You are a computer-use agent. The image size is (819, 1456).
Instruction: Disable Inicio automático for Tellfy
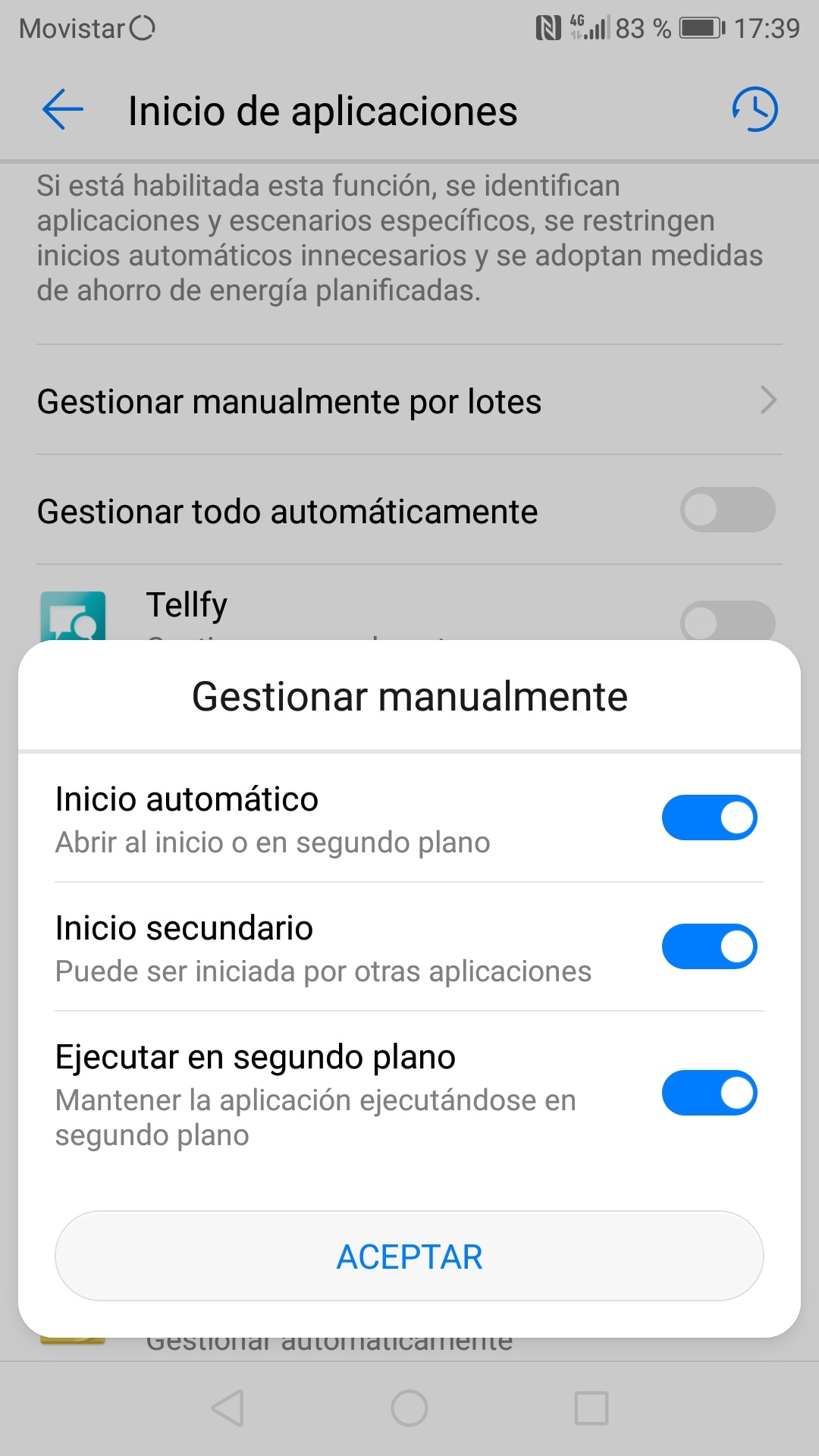[708, 817]
